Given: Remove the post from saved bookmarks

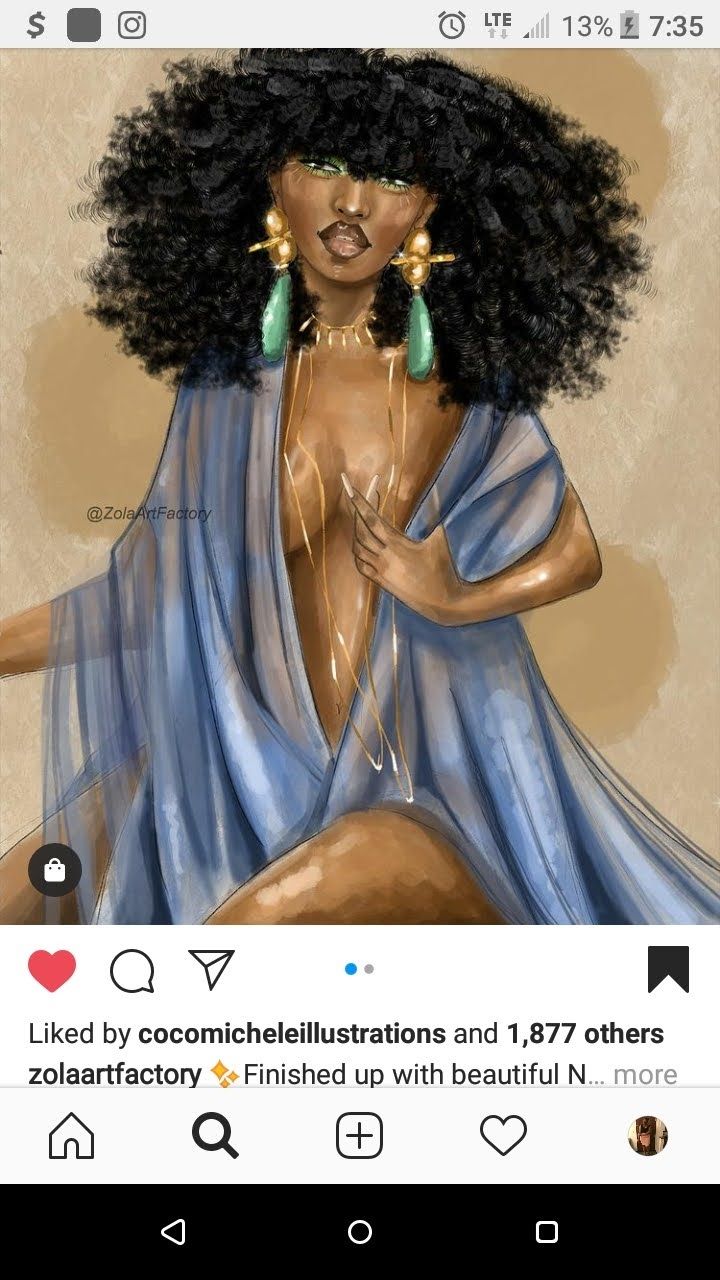Looking at the screenshot, I should (x=668, y=969).
